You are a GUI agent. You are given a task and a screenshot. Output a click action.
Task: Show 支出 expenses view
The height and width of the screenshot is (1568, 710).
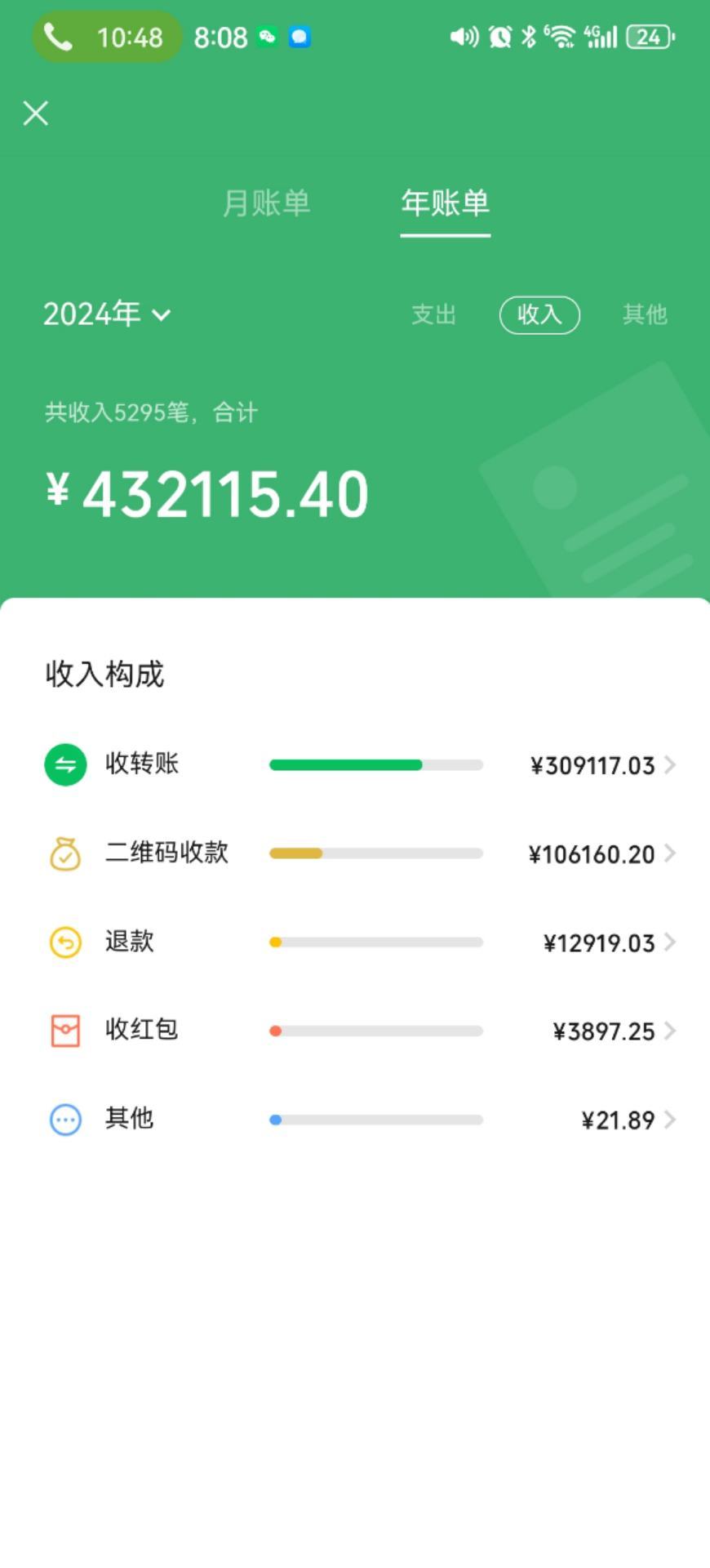click(433, 314)
